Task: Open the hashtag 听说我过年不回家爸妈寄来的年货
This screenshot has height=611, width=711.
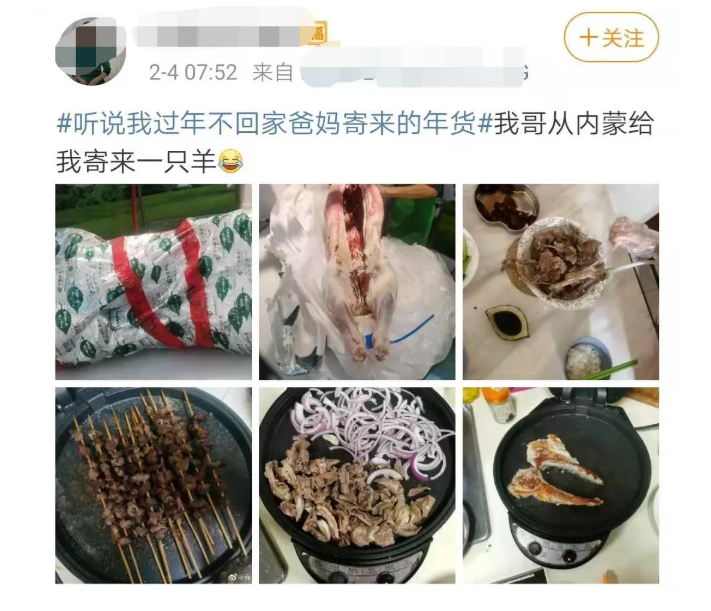Action: 272,123
